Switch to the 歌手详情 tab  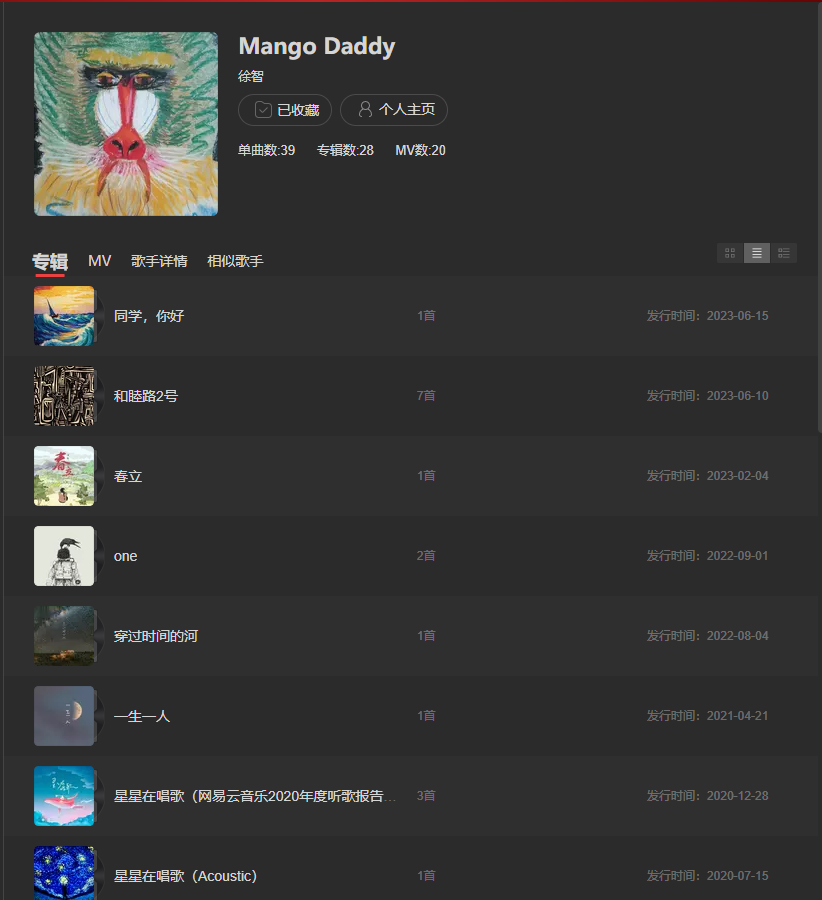(x=159, y=261)
